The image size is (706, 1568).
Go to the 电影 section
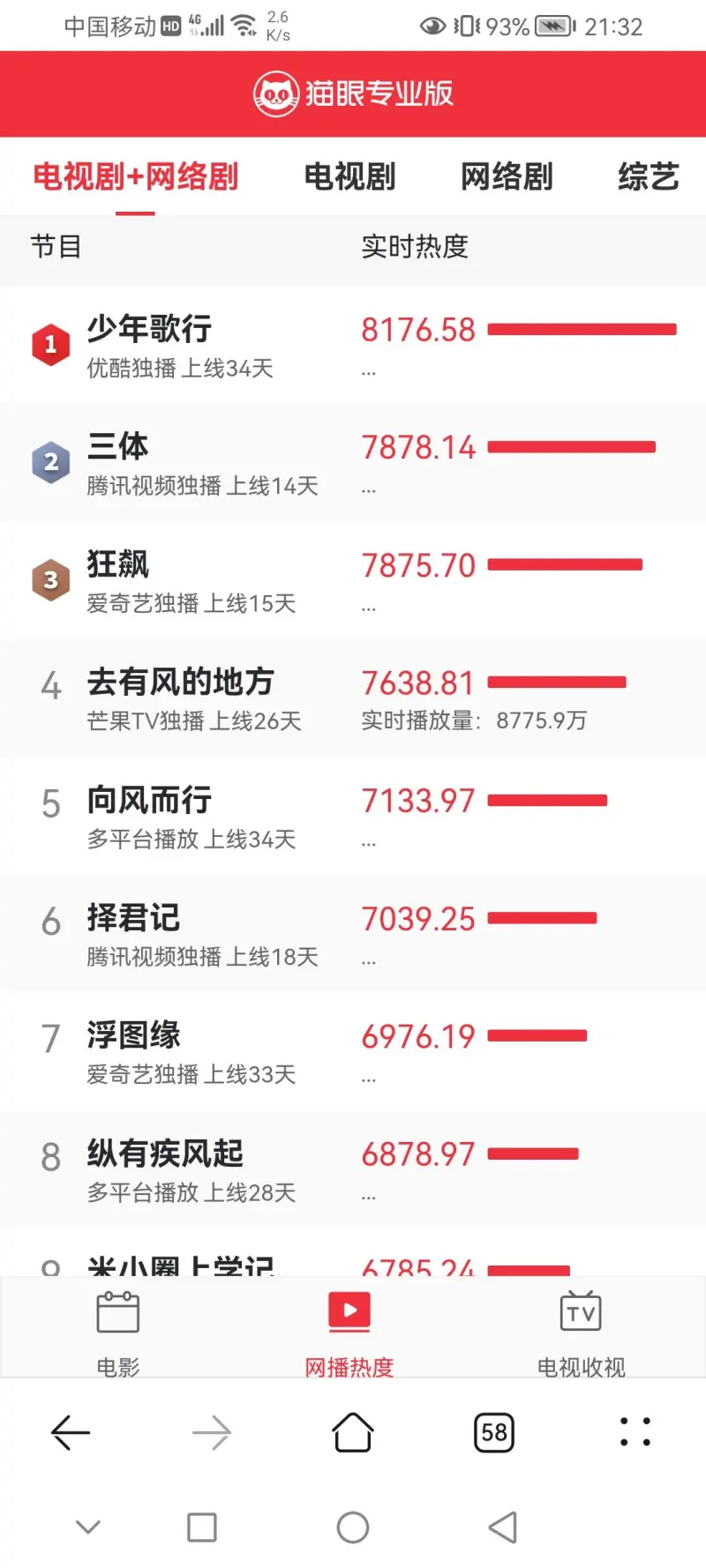118,1333
